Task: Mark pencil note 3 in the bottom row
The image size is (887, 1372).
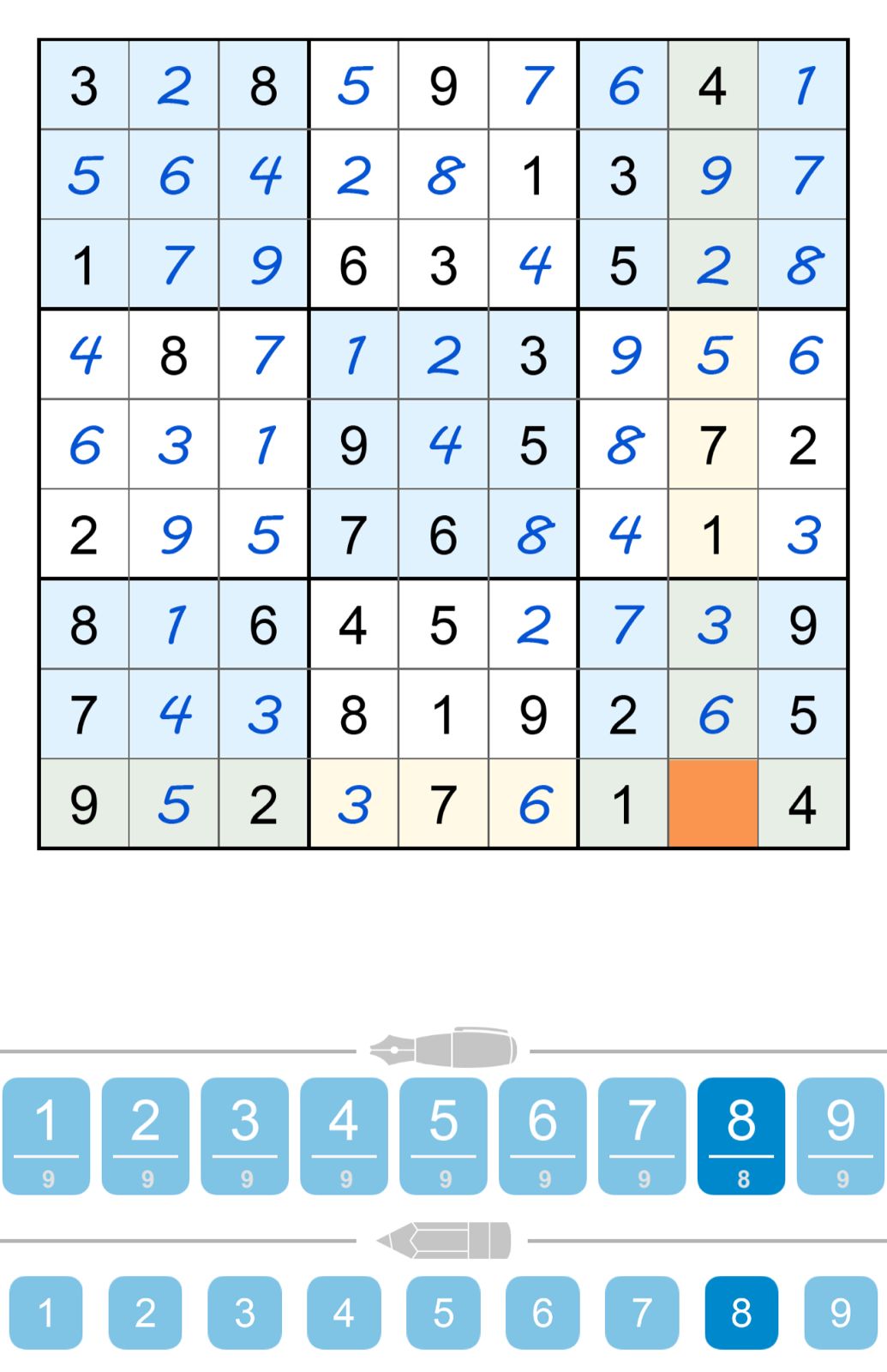Action: pos(245,1312)
